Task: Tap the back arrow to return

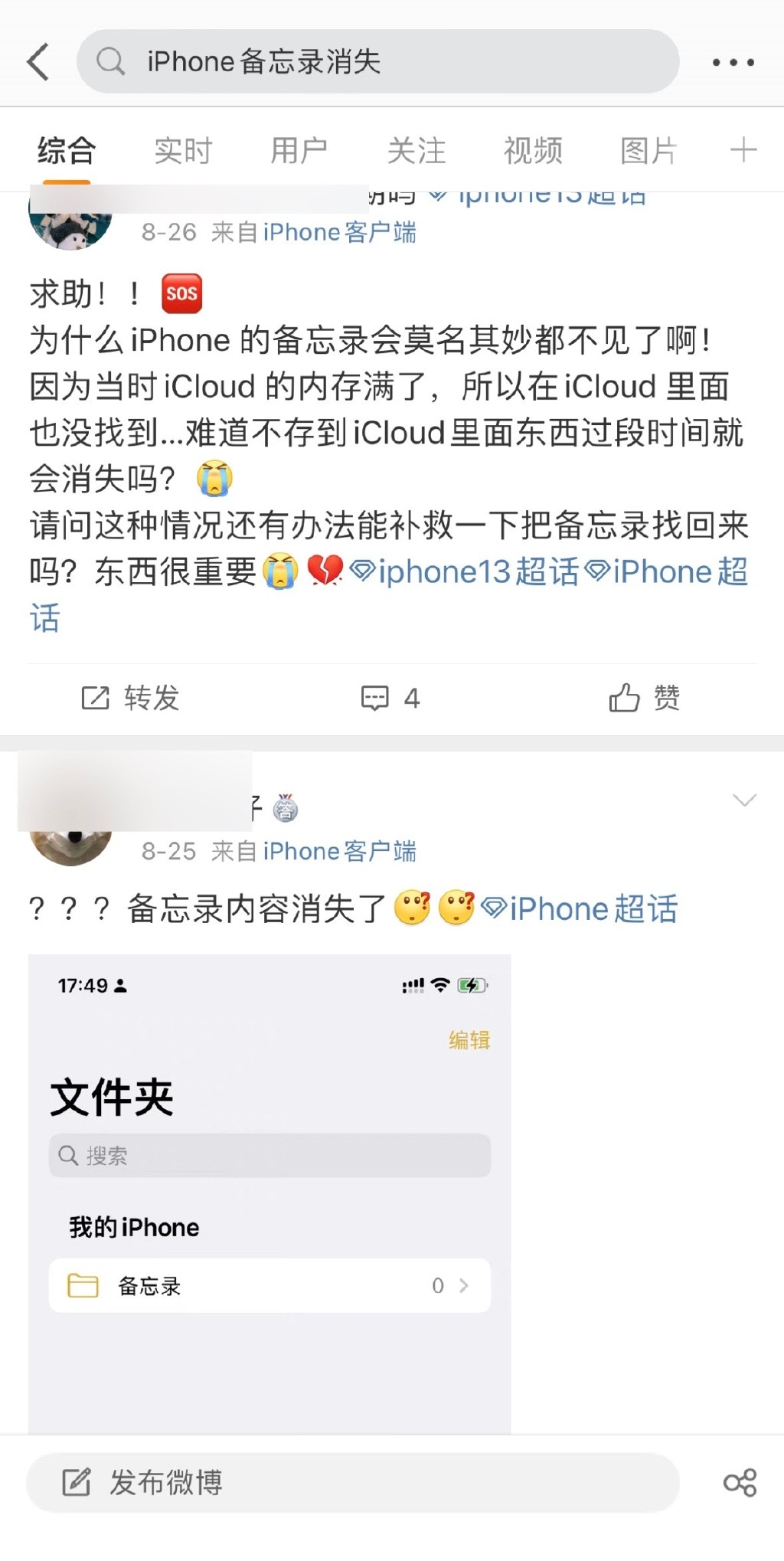Action: [39, 62]
